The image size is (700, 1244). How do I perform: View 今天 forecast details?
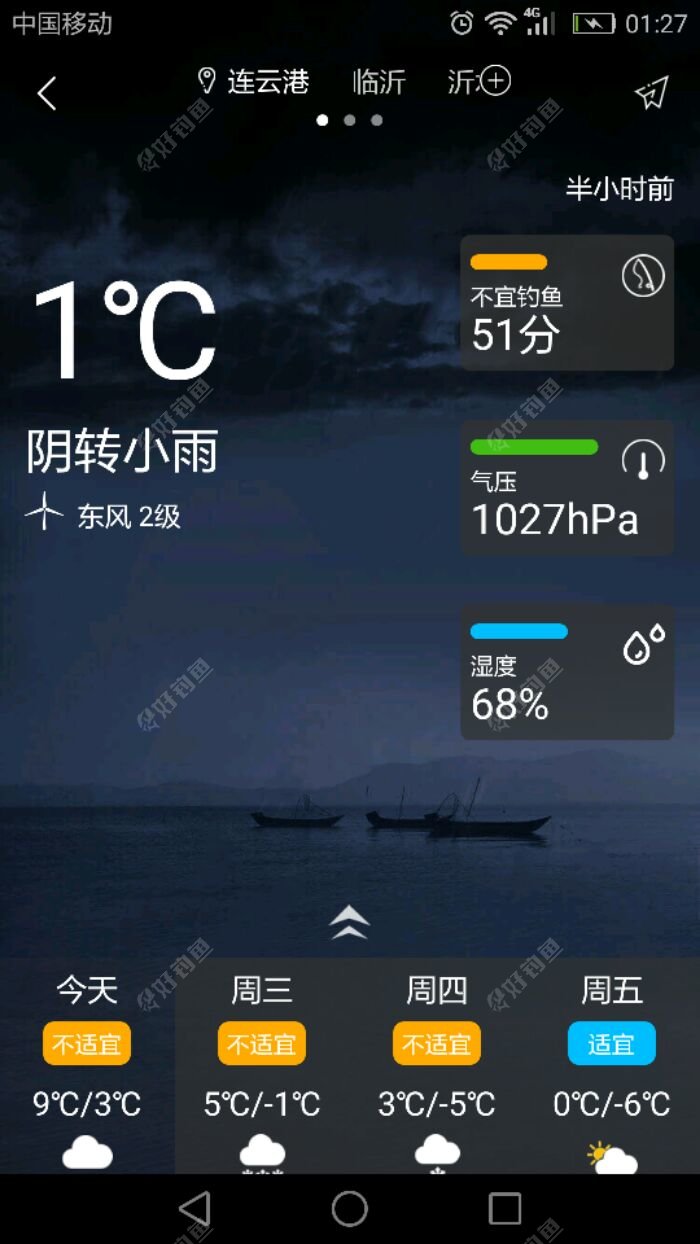[87, 1065]
